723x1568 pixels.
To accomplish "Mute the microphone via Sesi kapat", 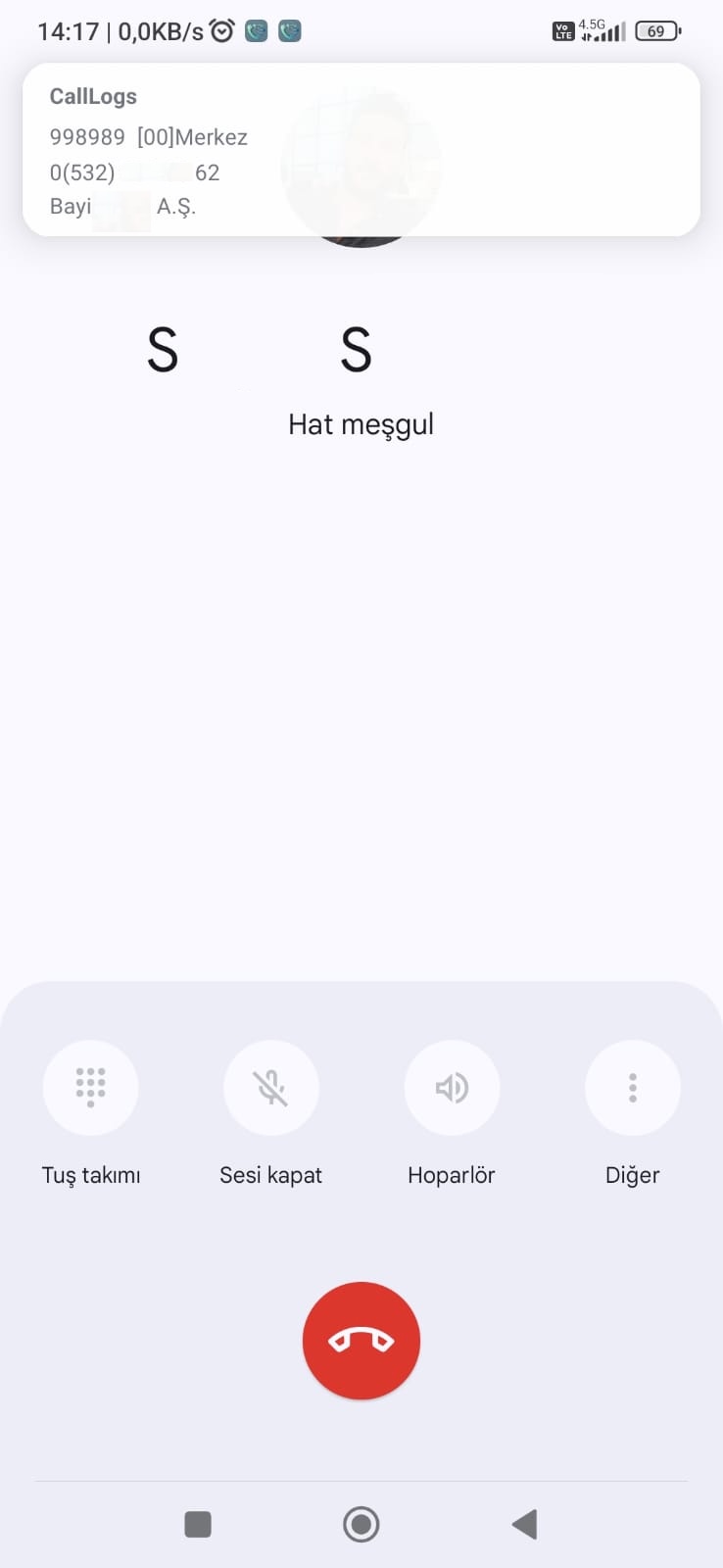I will pos(271,1088).
